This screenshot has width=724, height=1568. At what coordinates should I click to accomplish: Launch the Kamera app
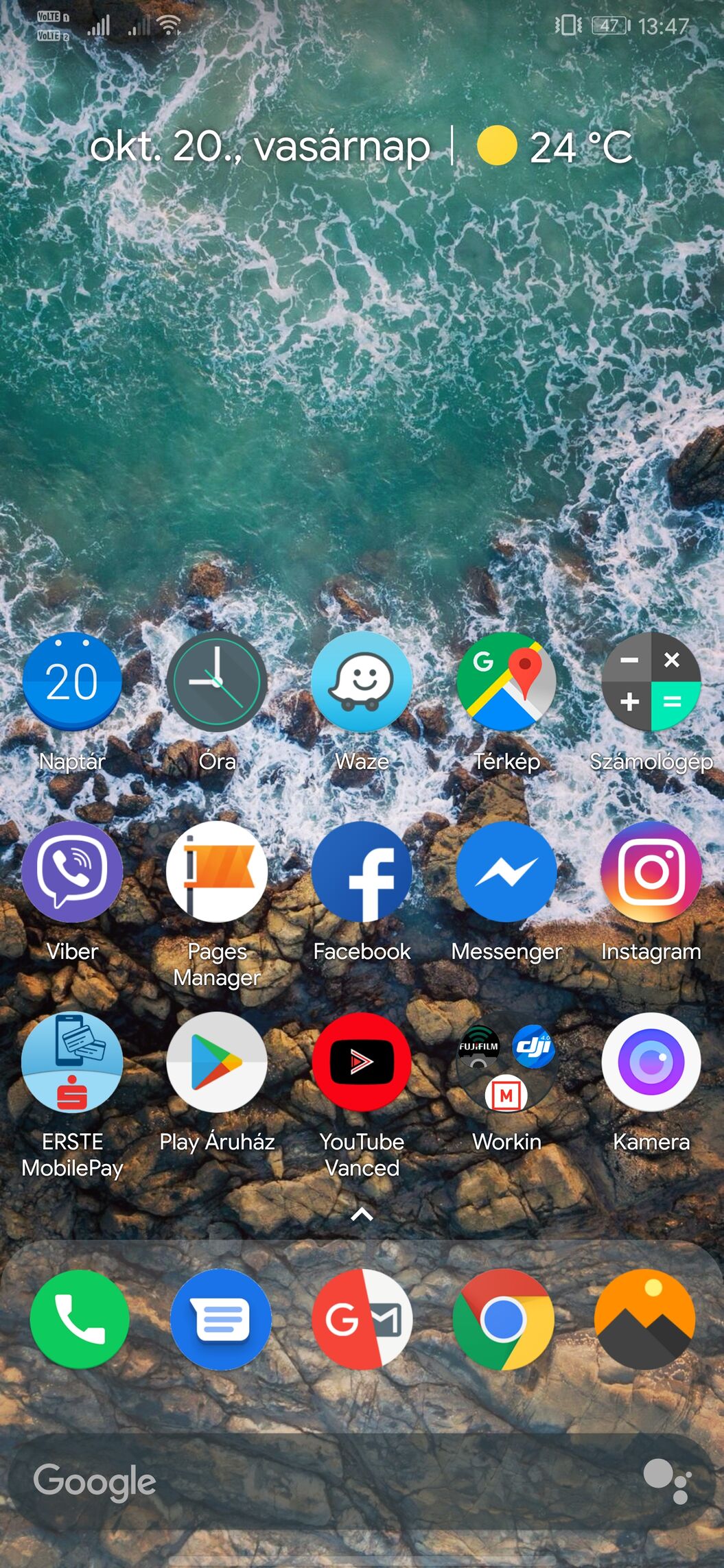(x=651, y=1062)
